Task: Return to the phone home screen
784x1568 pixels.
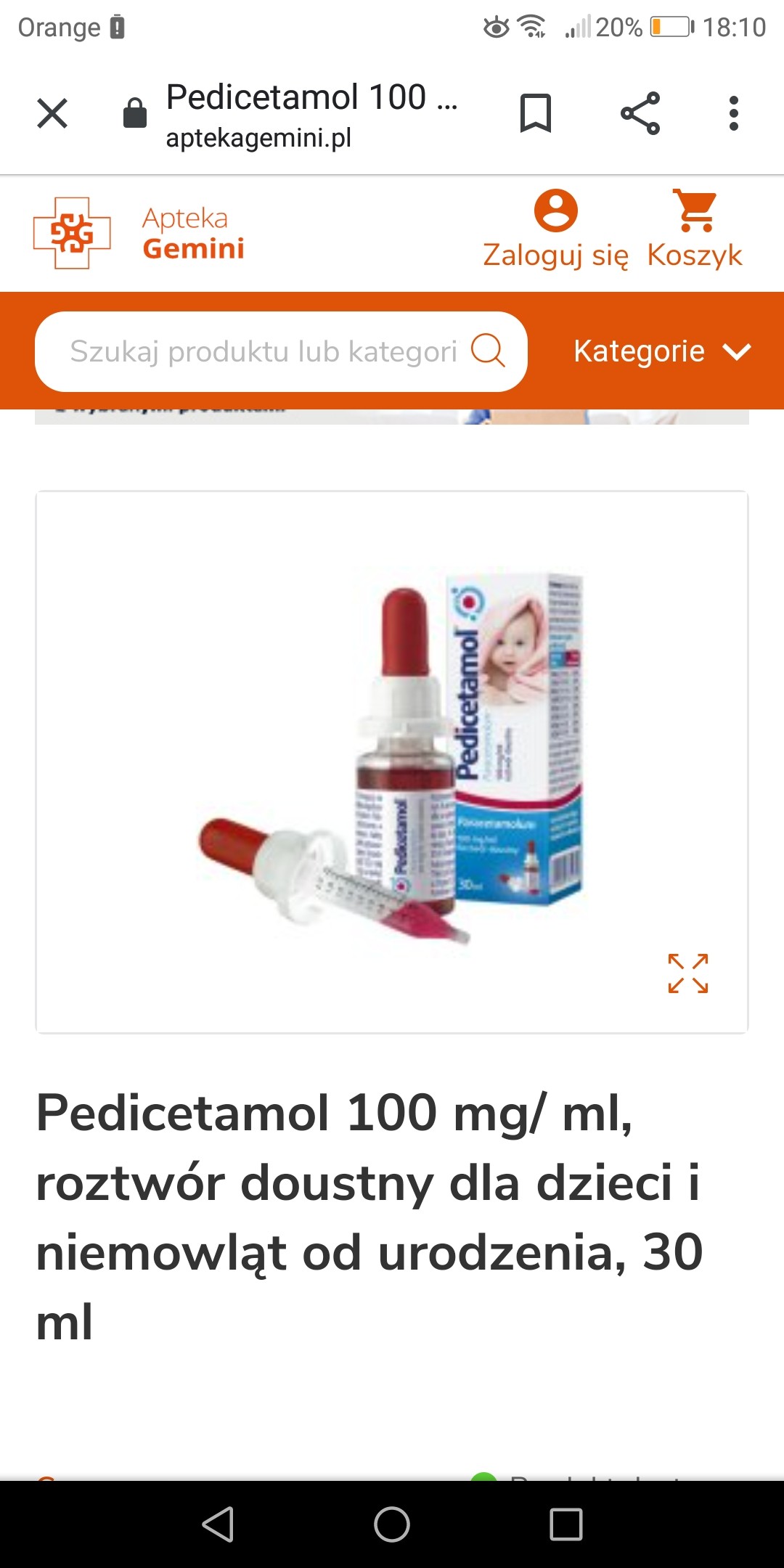Action: (392, 1524)
